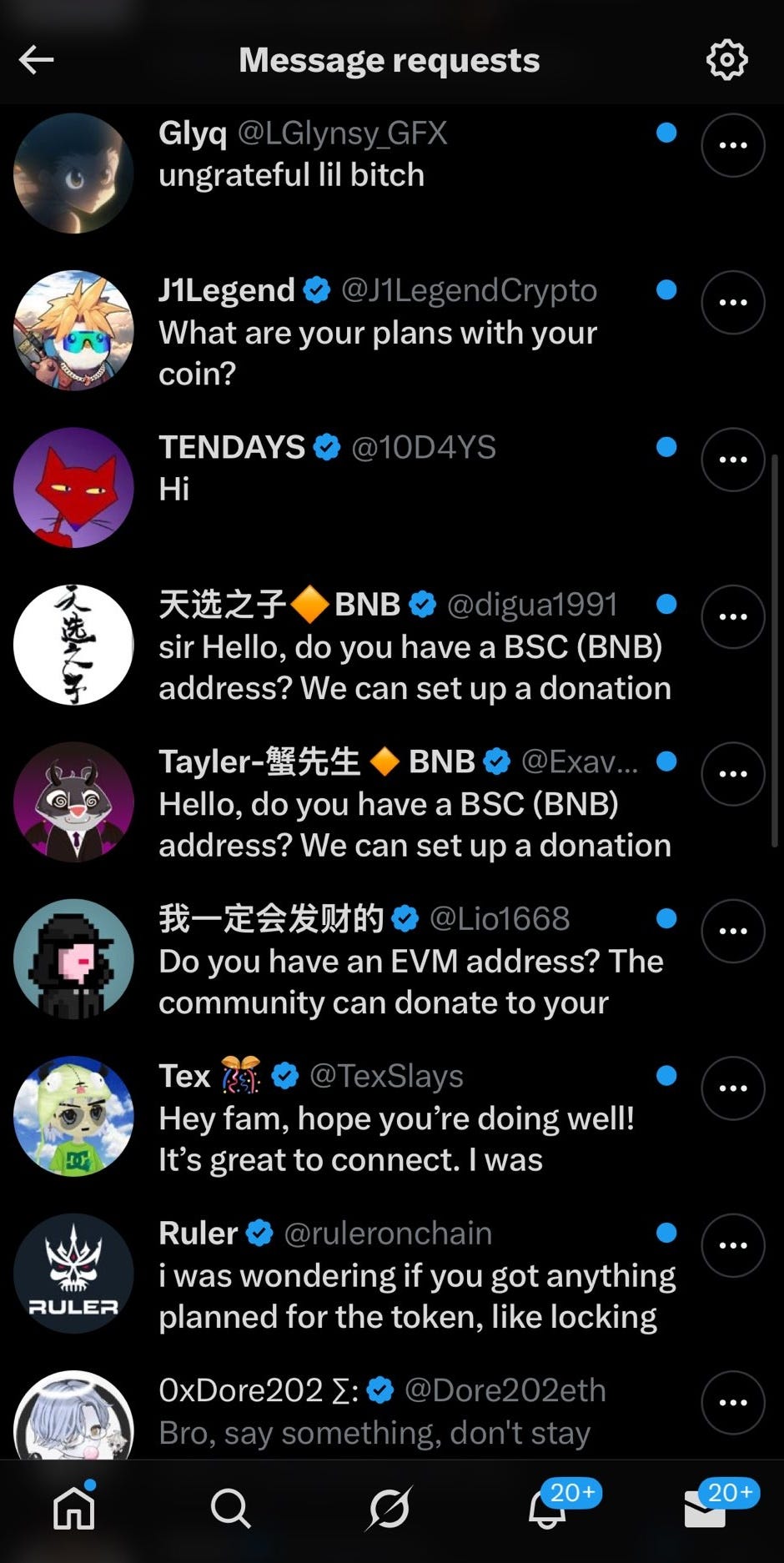Tap the three-dot menu beside TENDAYS
784x1563 pixels.
pyautogui.click(x=732, y=460)
